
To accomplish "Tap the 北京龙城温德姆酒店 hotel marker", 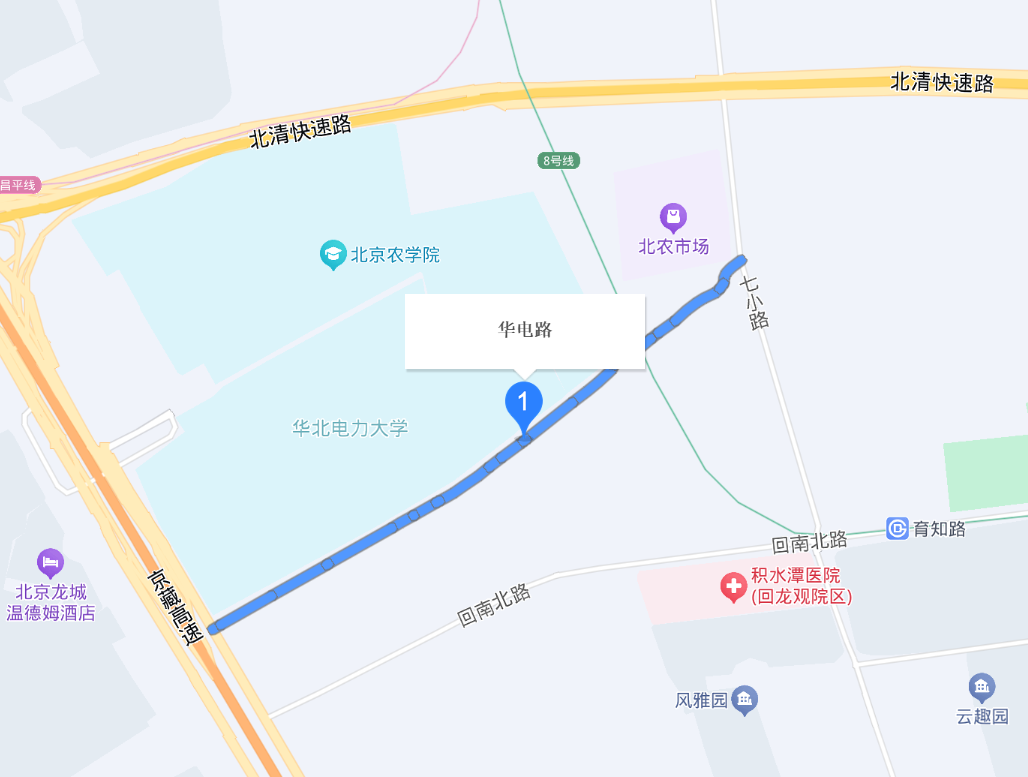I will 50,563.
